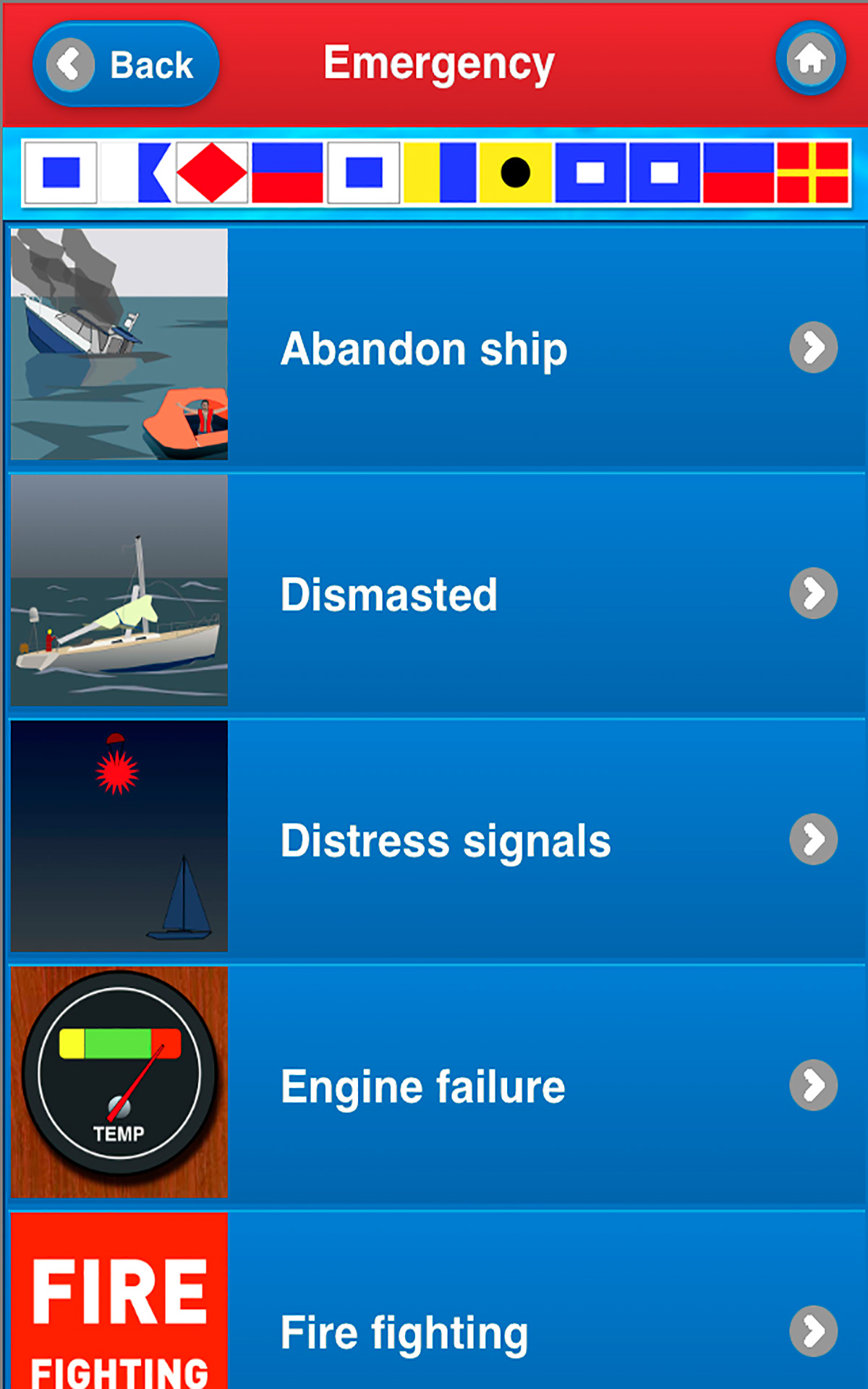Select the yellow flag with black dot
This screenshot has width=868, height=1389.
pos(515,174)
